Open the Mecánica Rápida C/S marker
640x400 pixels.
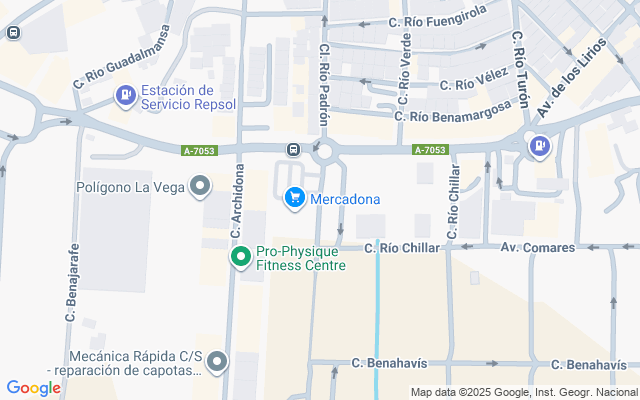tap(217, 363)
